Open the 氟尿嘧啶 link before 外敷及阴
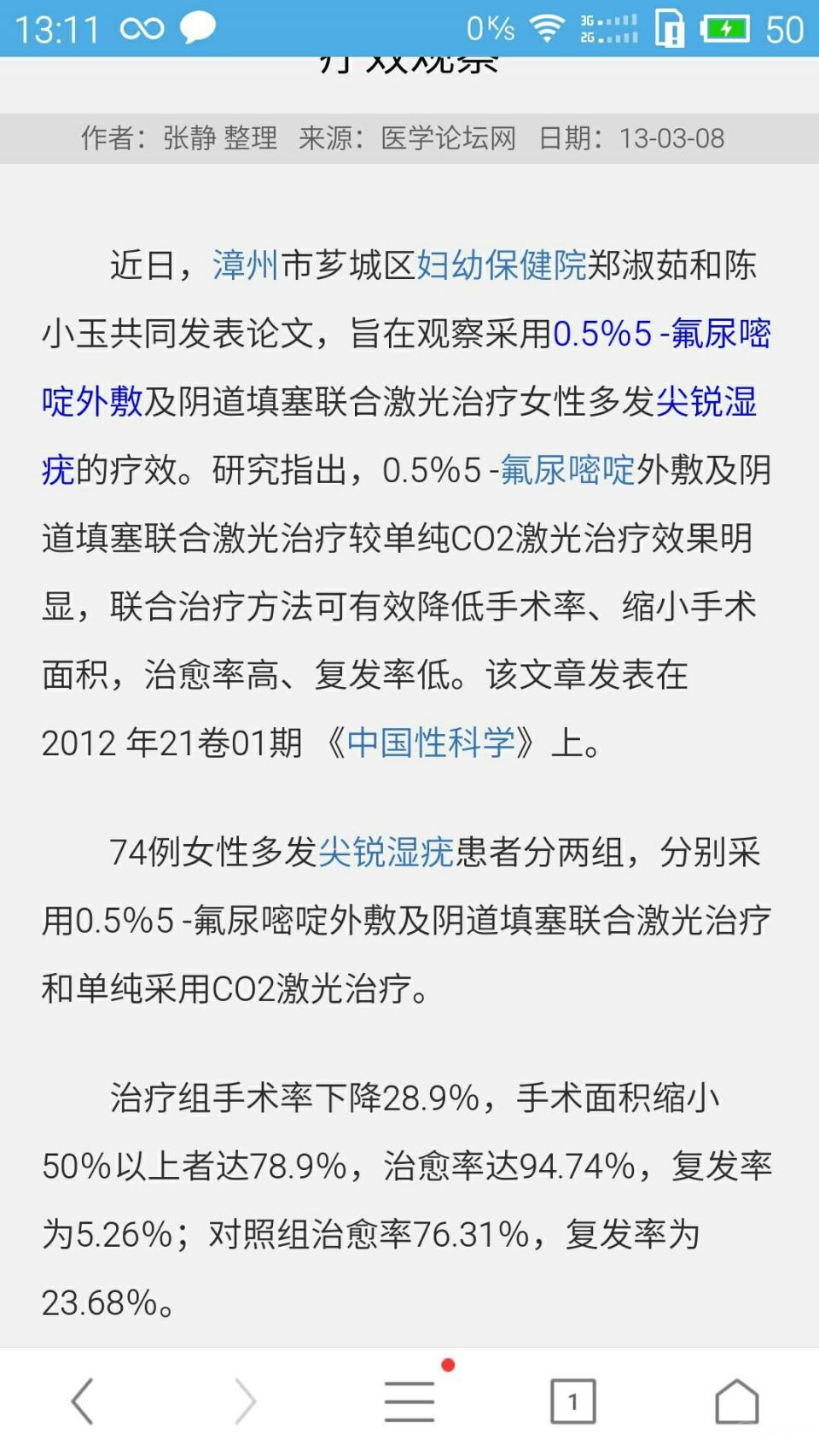The image size is (819, 1456). pyautogui.click(x=567, y=469)
